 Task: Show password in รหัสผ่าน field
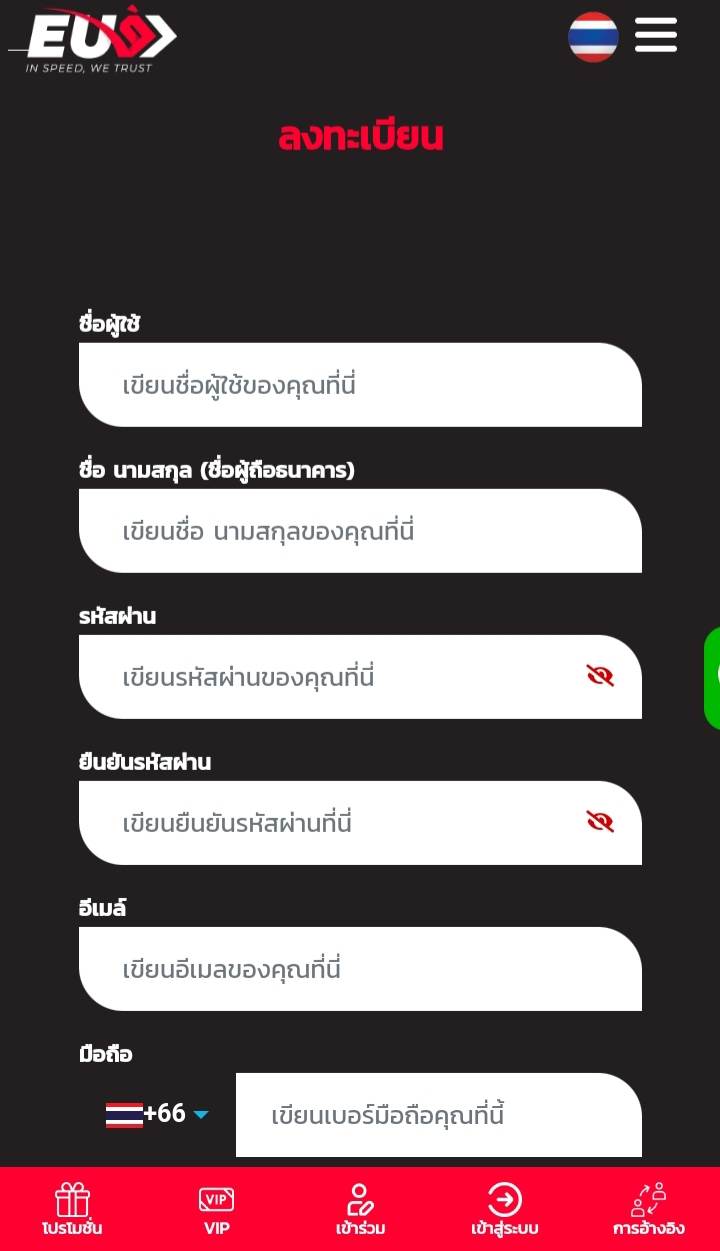tap(600, 676)
